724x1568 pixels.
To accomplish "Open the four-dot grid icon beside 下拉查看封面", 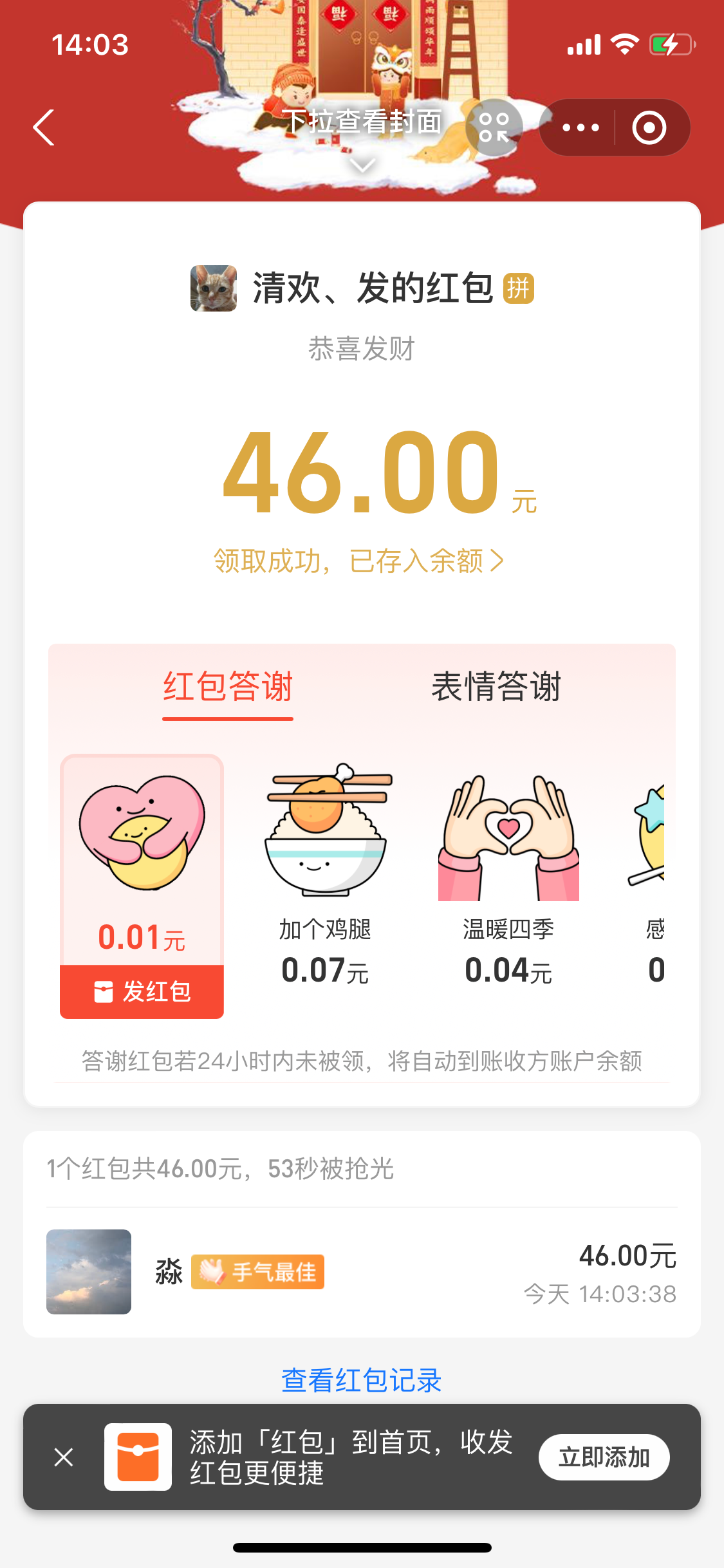I will 494,127.
